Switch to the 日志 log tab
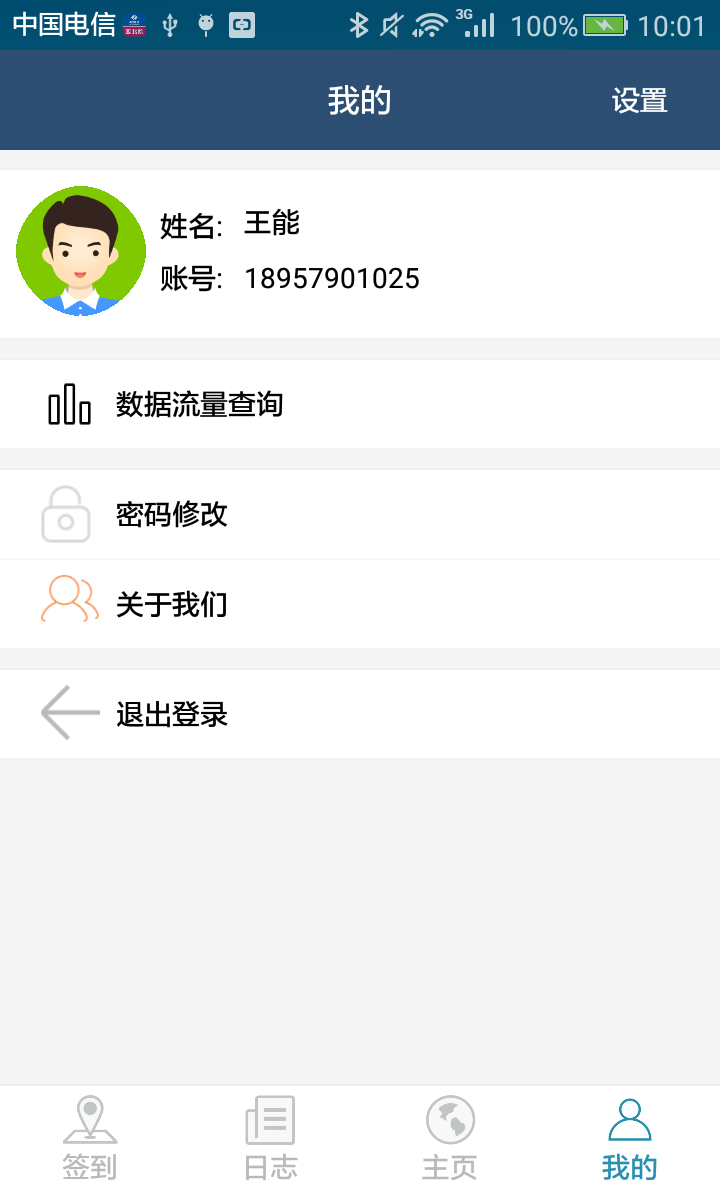 pos(270,1137)
